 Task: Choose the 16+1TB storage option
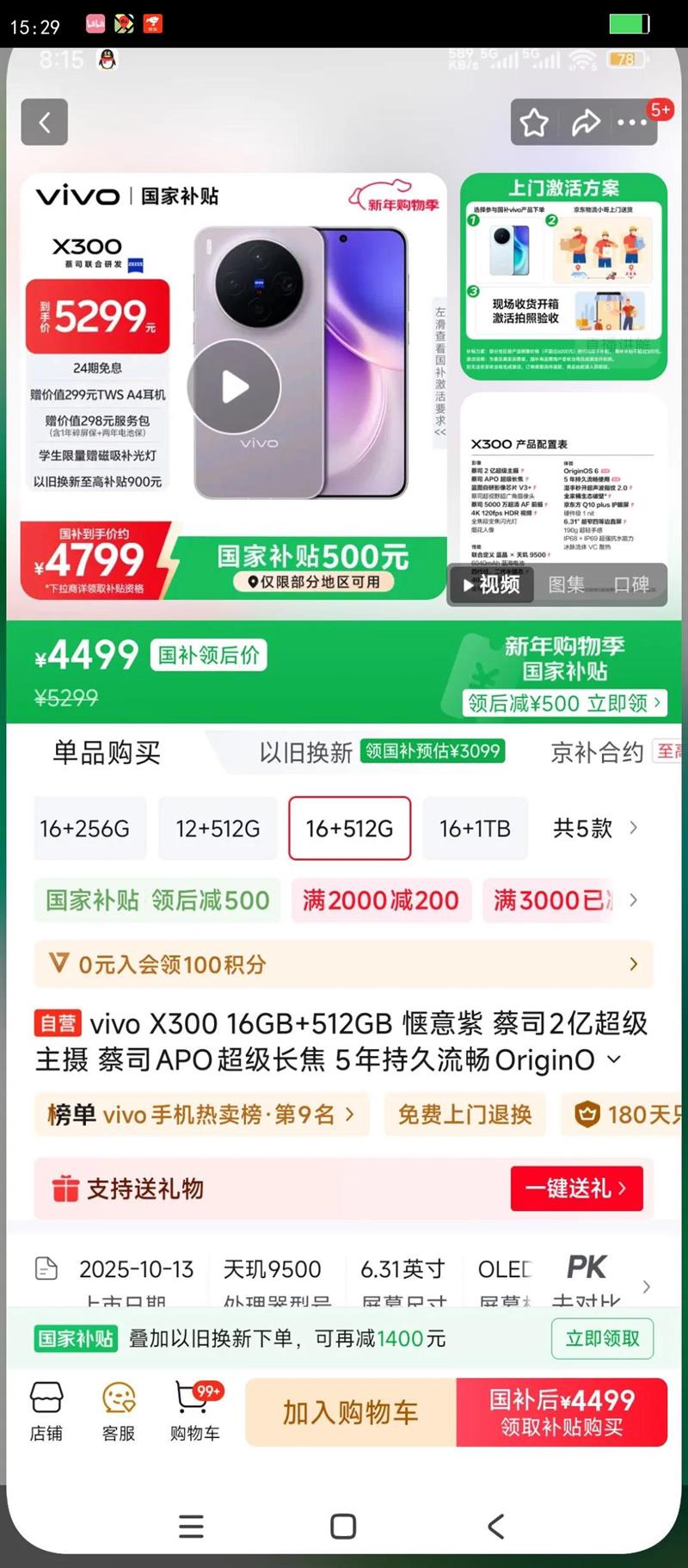pos(475,829)
